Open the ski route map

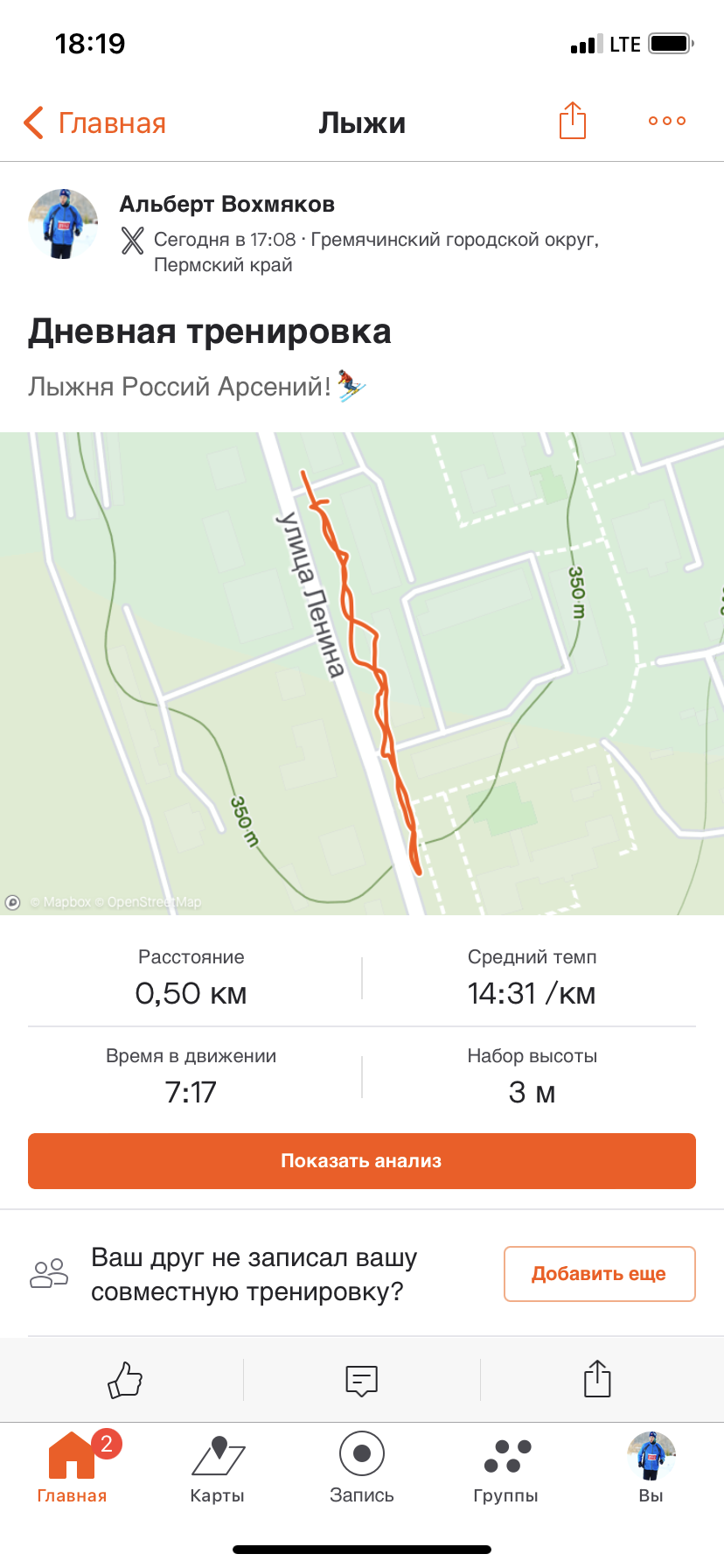pos(362,674)
